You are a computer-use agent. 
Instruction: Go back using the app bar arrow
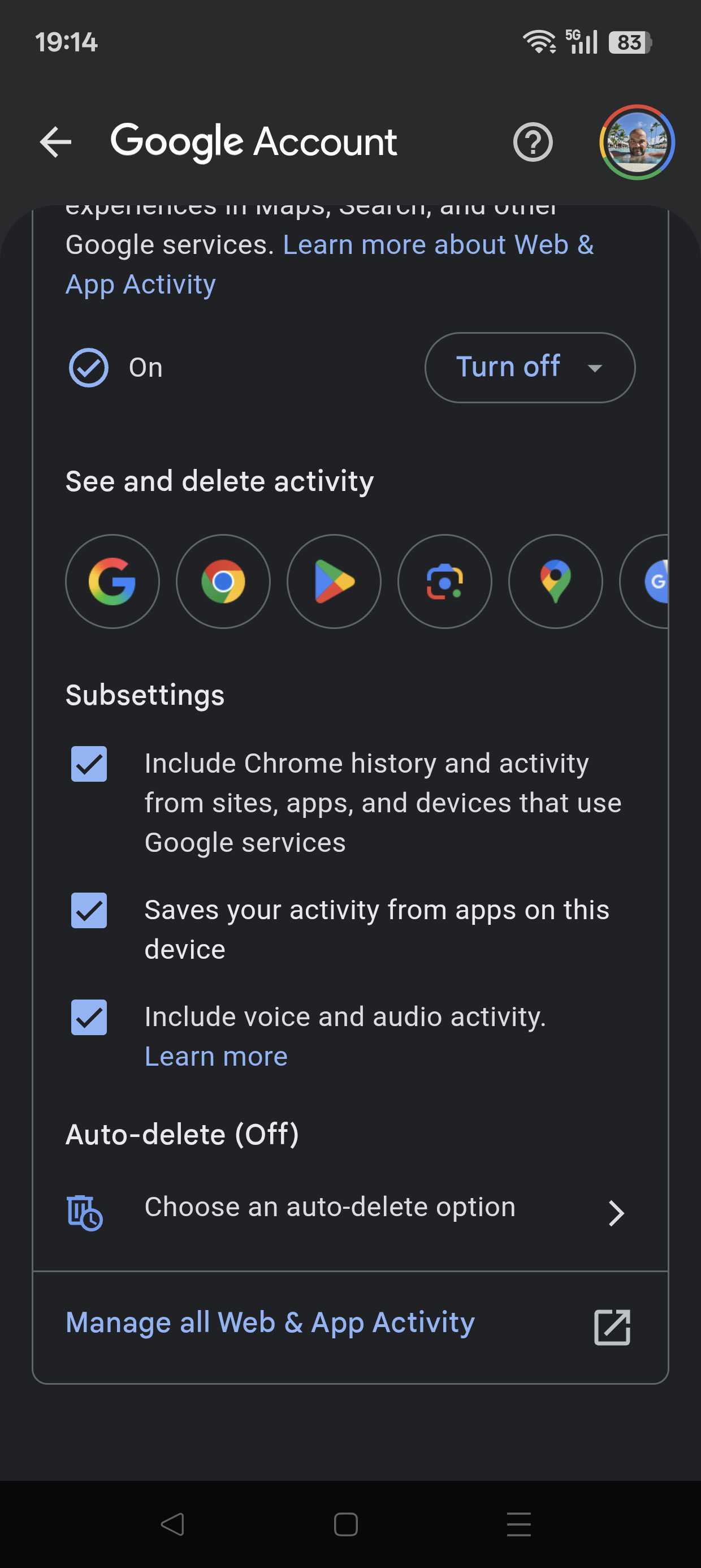pos(55,142)
